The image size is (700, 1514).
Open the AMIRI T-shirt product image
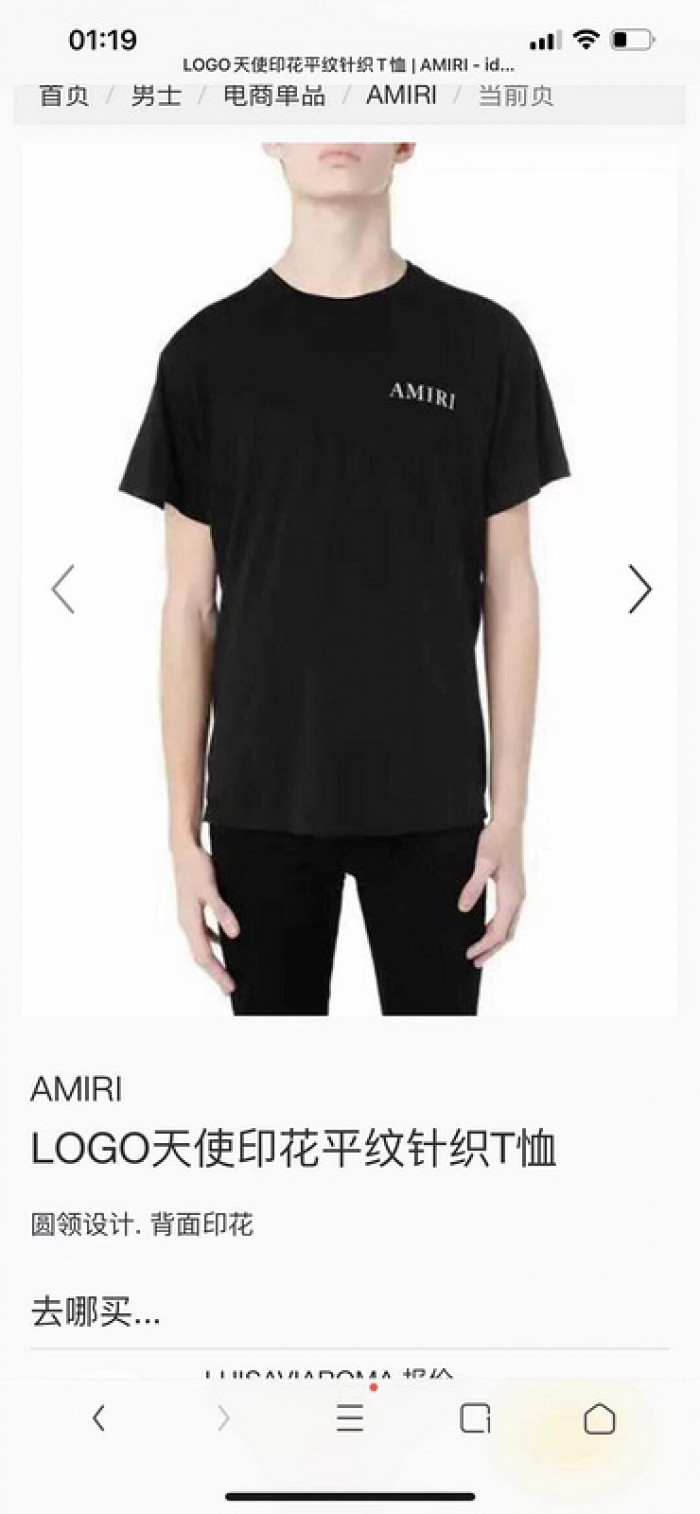click(350, 580)
